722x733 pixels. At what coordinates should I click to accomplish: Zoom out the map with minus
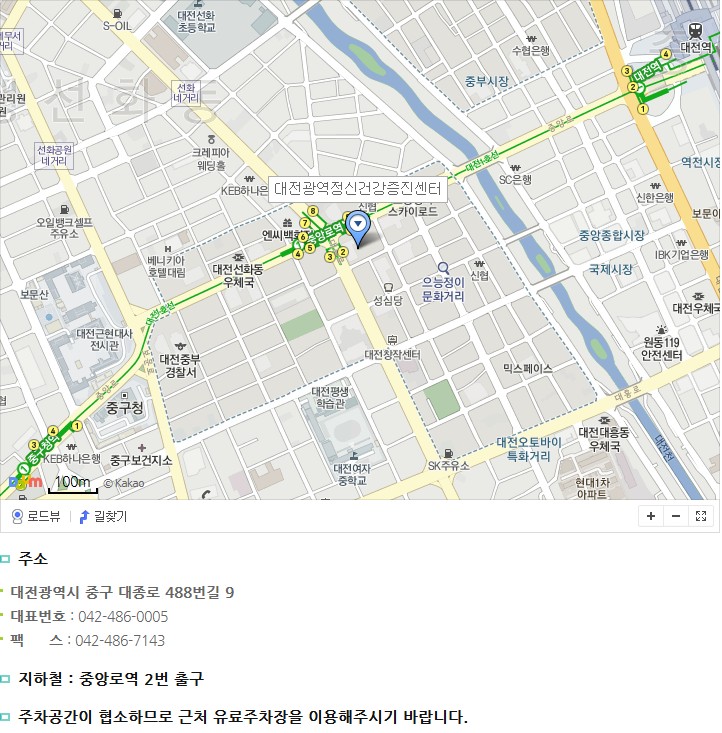(x=676, y=516)
